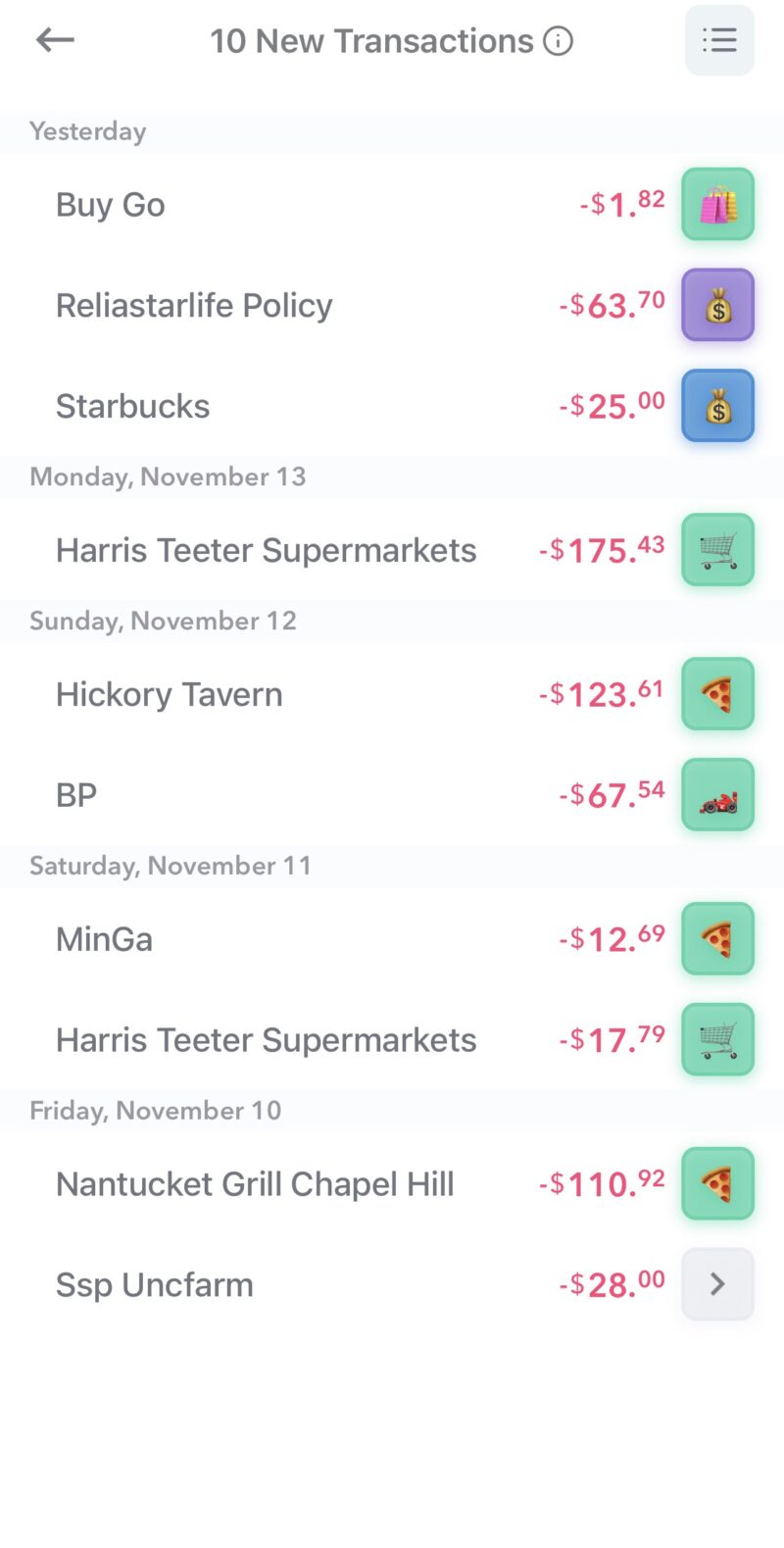Select the Reliastarlife Policy transaction

(x=194, y=304)
